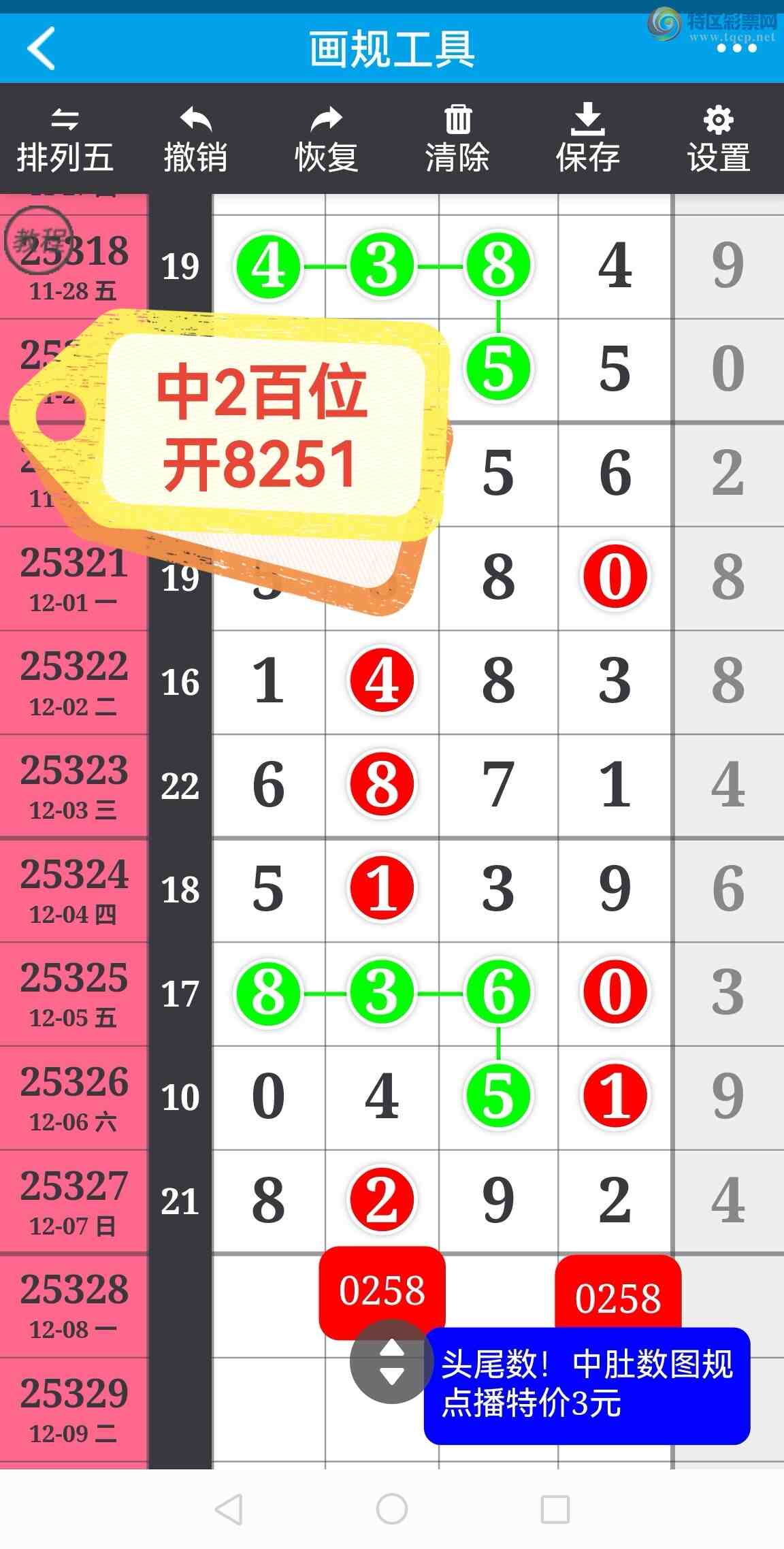
Task: Go back using the top-left arrow
Action: [42, 49]
